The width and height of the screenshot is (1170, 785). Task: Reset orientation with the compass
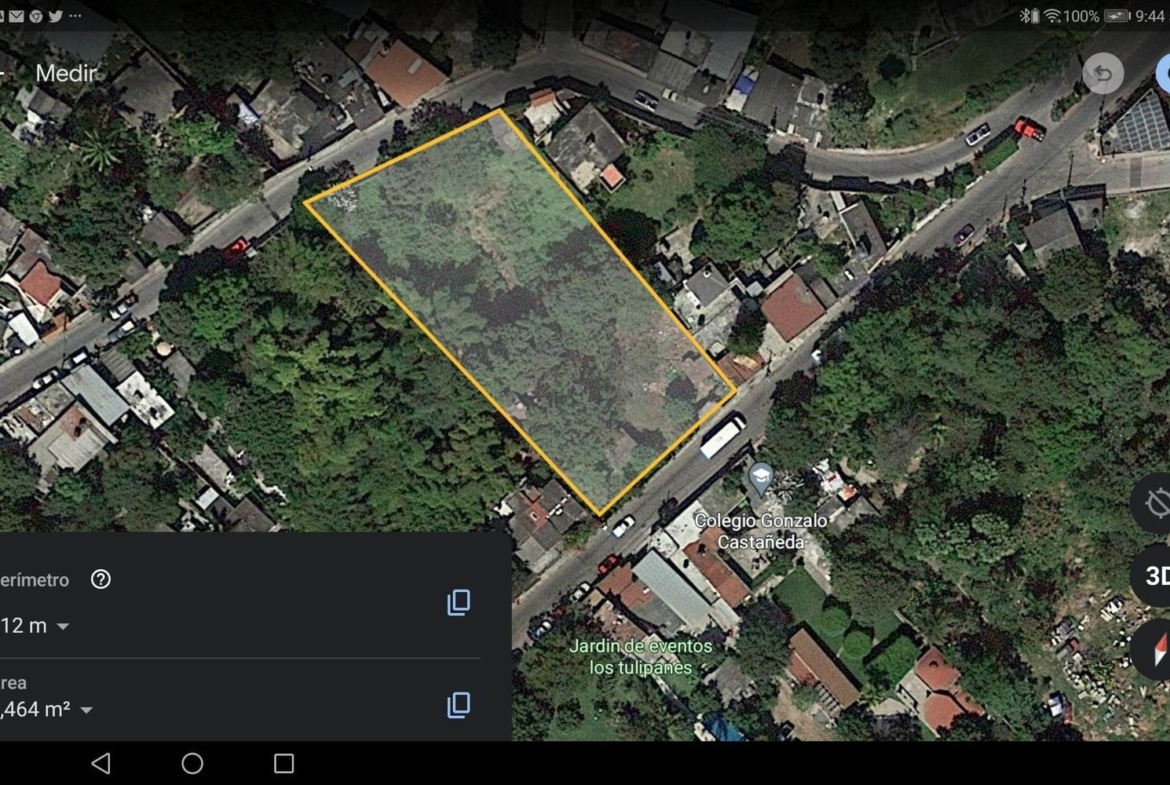tap(1156, 649)
